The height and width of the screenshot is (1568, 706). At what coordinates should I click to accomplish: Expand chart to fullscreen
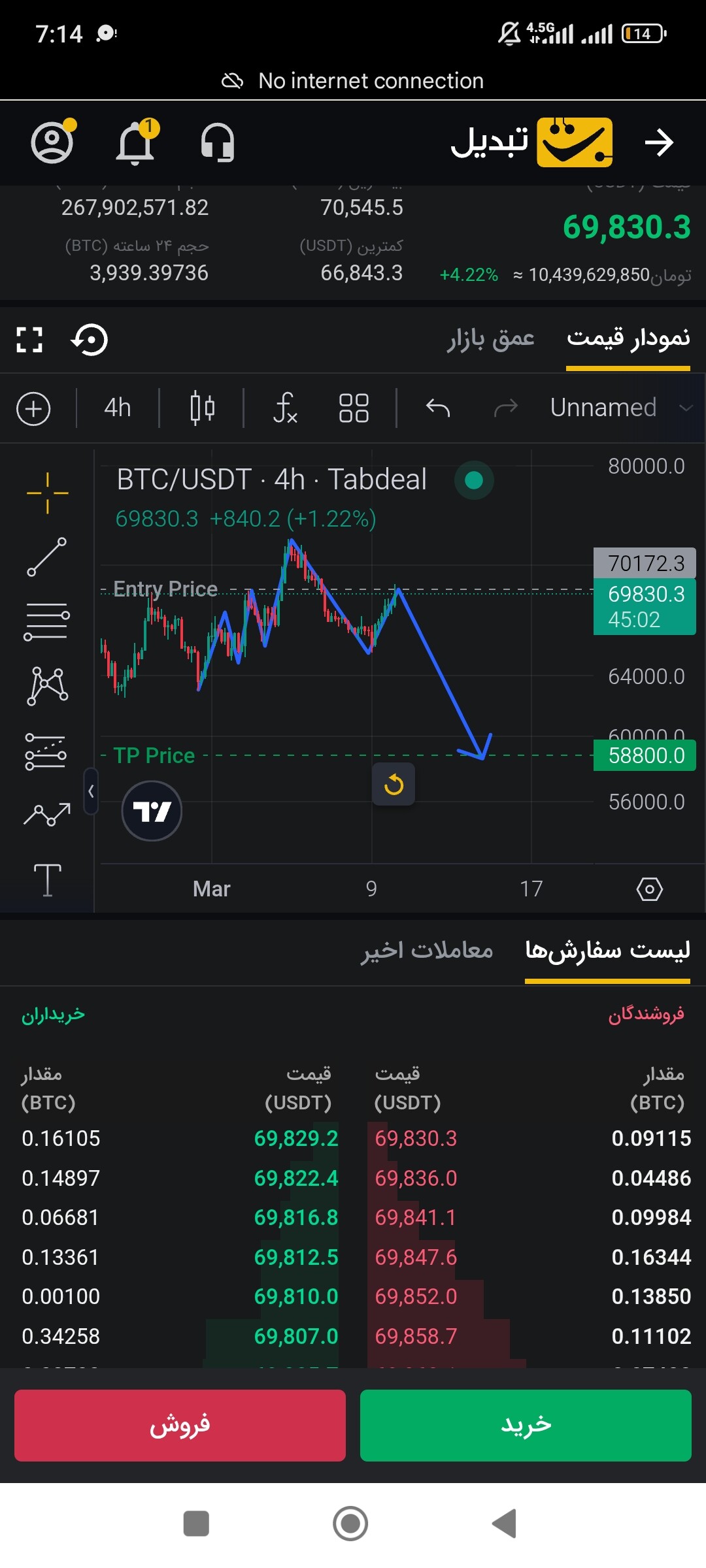click(x=29, y=340)
